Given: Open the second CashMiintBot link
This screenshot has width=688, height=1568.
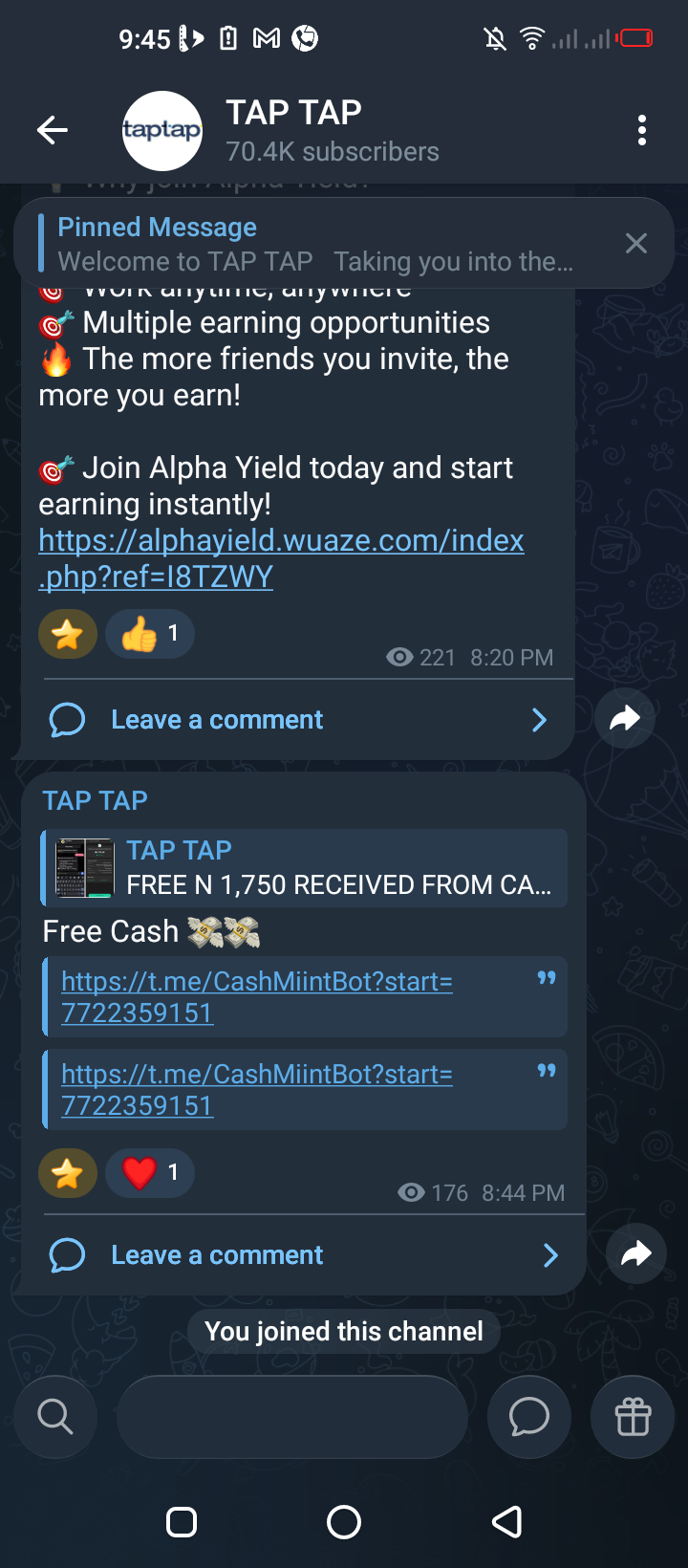Looking at the screenshot, I should point(256,1089).
